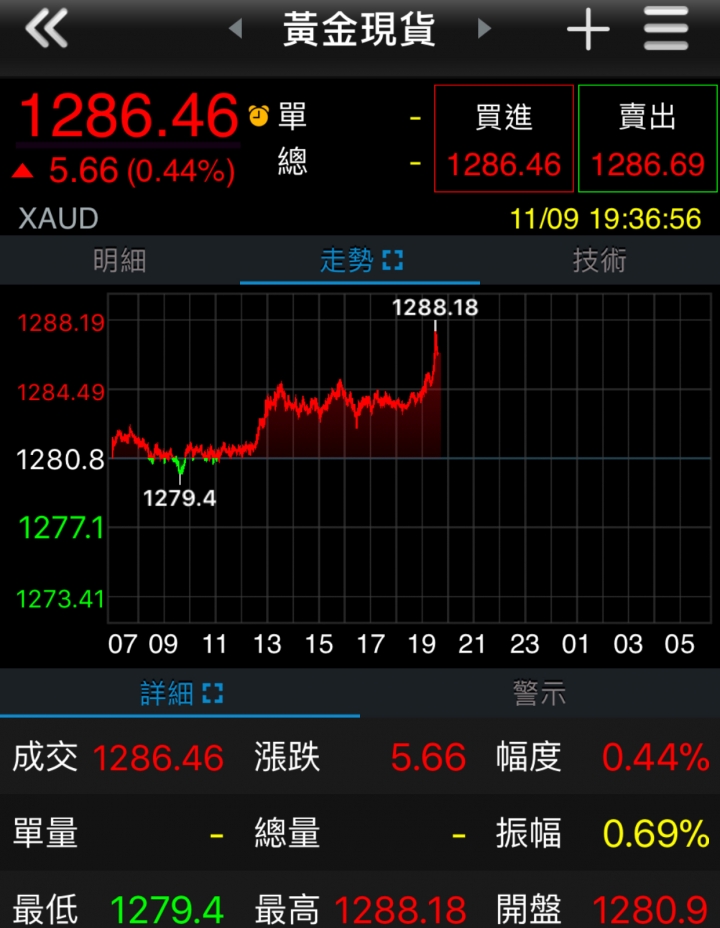
Task: Switch to next instrument with right arrow
Action: [485, 29]
